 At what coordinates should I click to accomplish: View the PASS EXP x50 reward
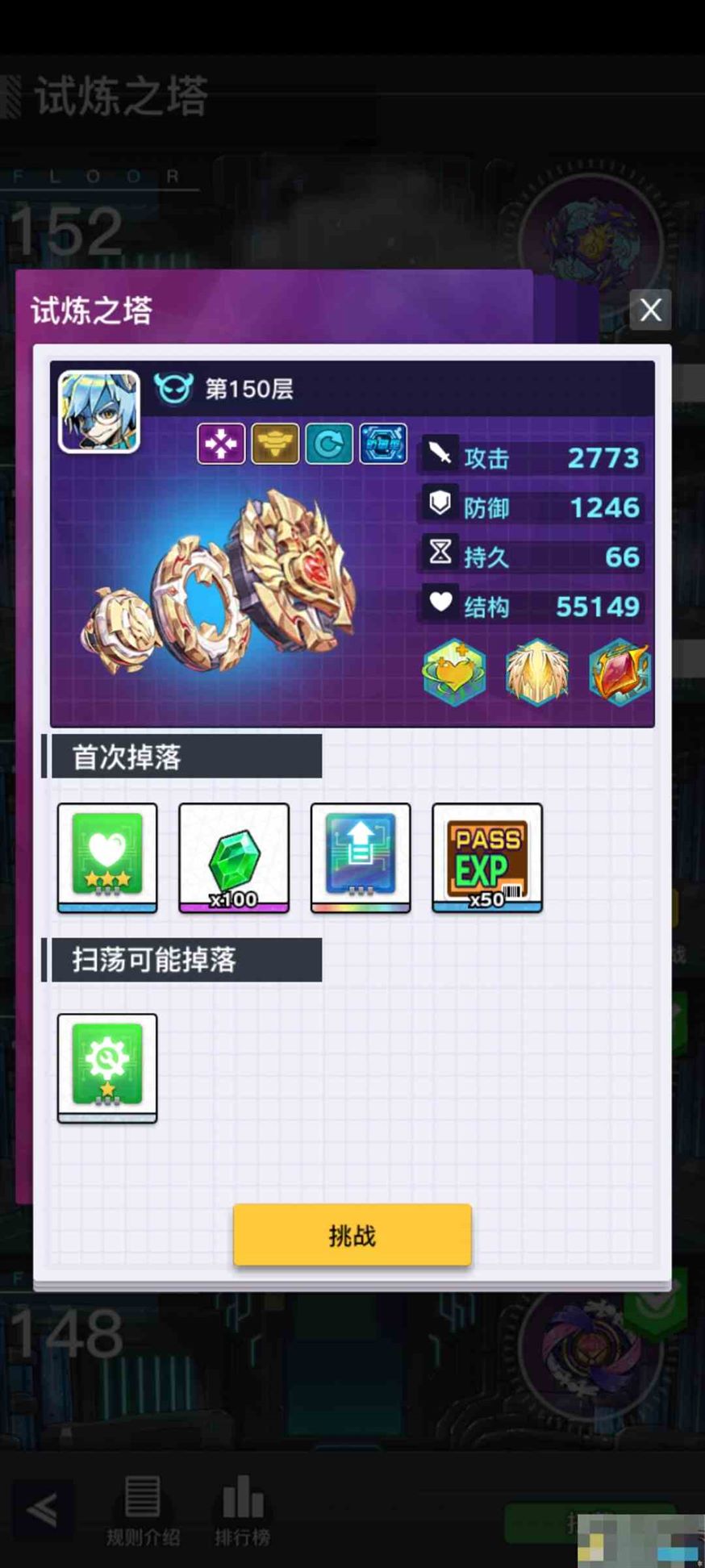pyautogui.click(x=487, y=858)
